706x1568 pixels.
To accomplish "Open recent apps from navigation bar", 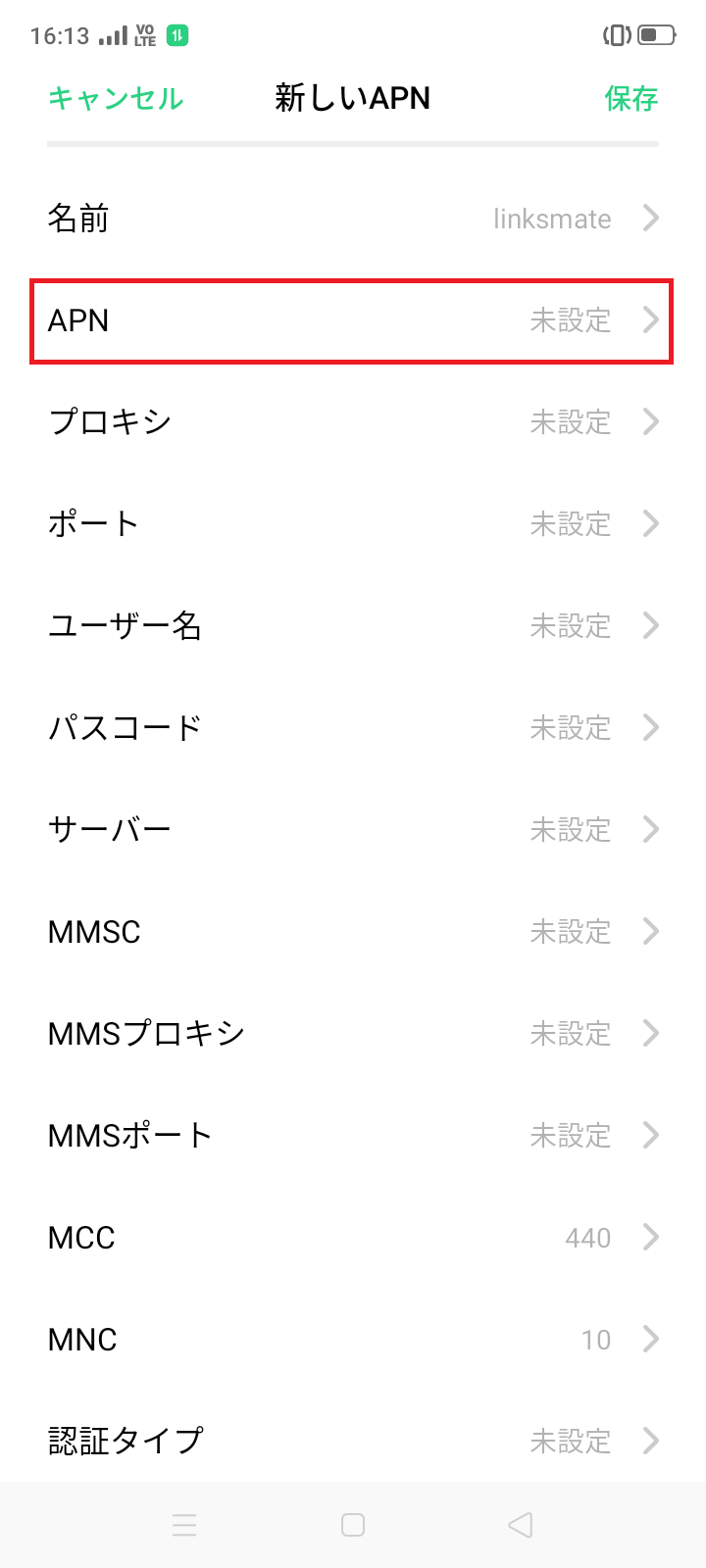I will [x=184, y=1525].
